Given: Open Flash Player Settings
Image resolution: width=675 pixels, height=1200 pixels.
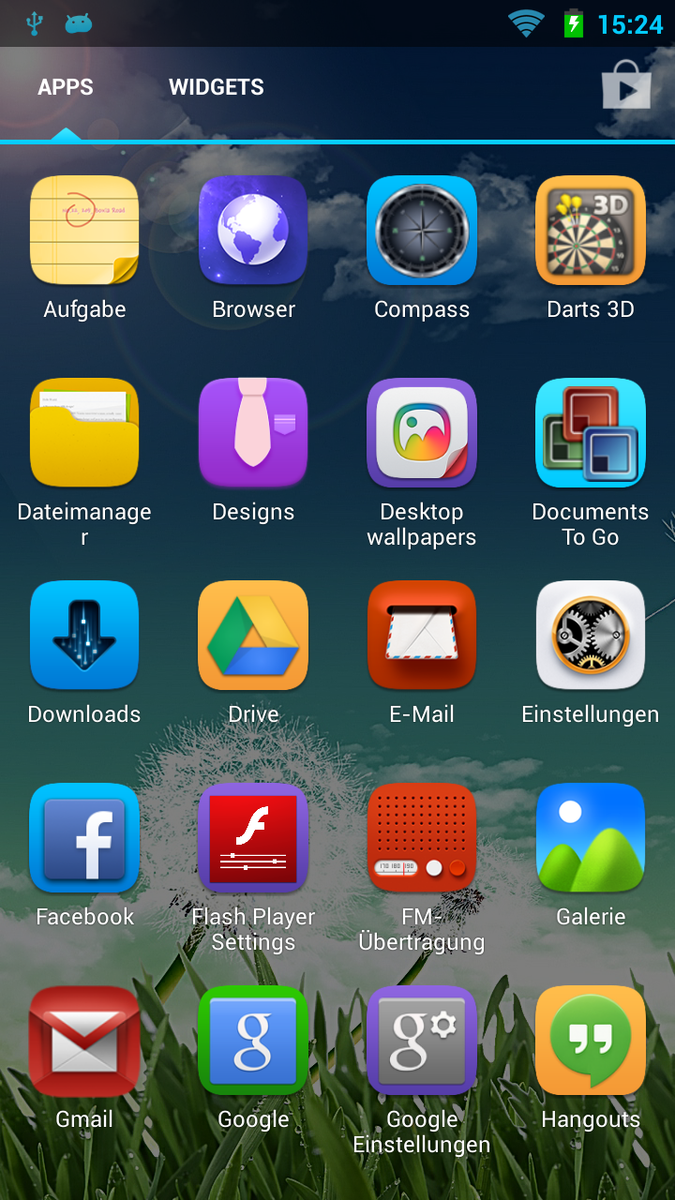Looking at the screenshot, I should pyautogui.click(x=253, y=838).
